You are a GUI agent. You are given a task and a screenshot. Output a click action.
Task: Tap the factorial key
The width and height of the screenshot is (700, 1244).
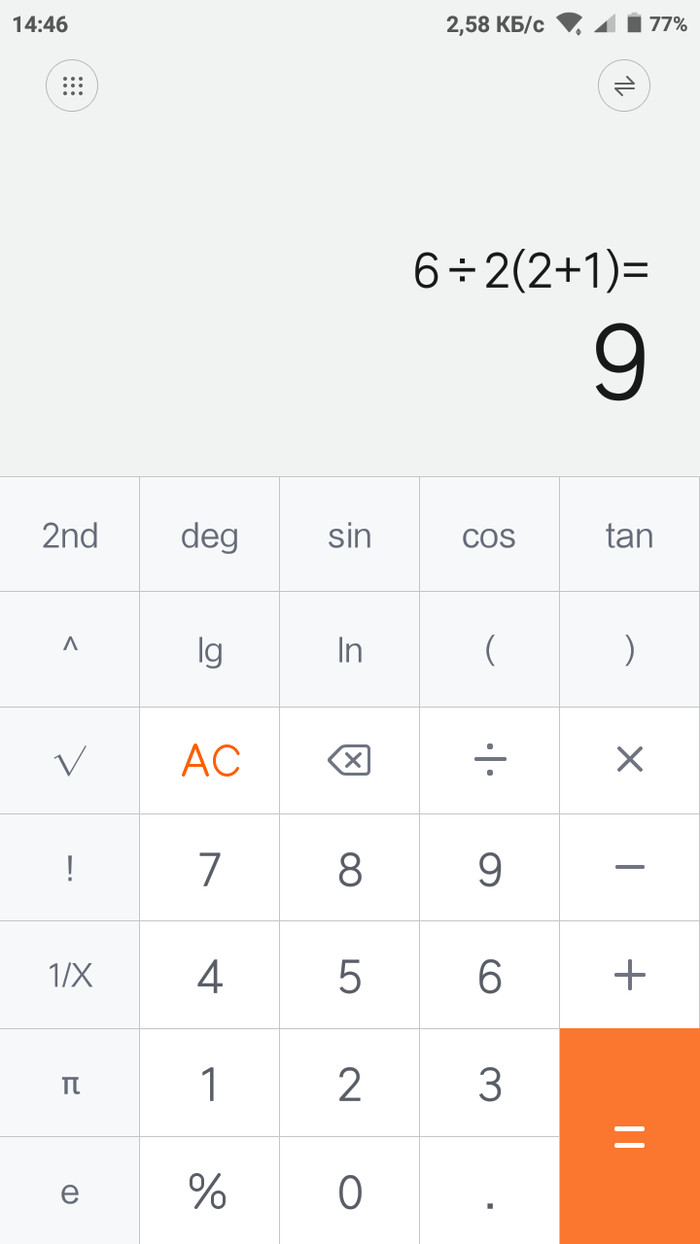click(x=70, y=868)
